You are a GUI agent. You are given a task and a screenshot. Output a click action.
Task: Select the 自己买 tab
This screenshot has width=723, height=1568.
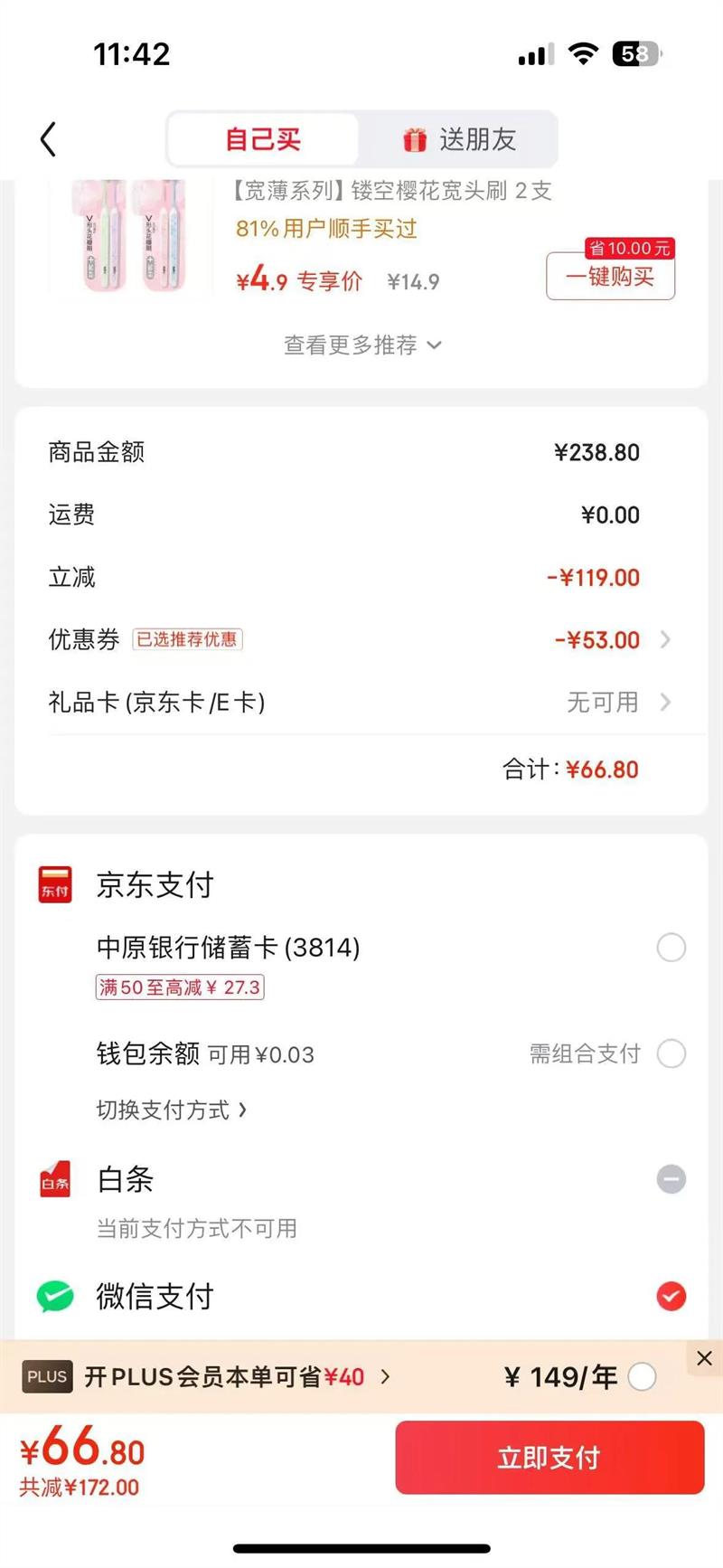(x=263, y=139)
